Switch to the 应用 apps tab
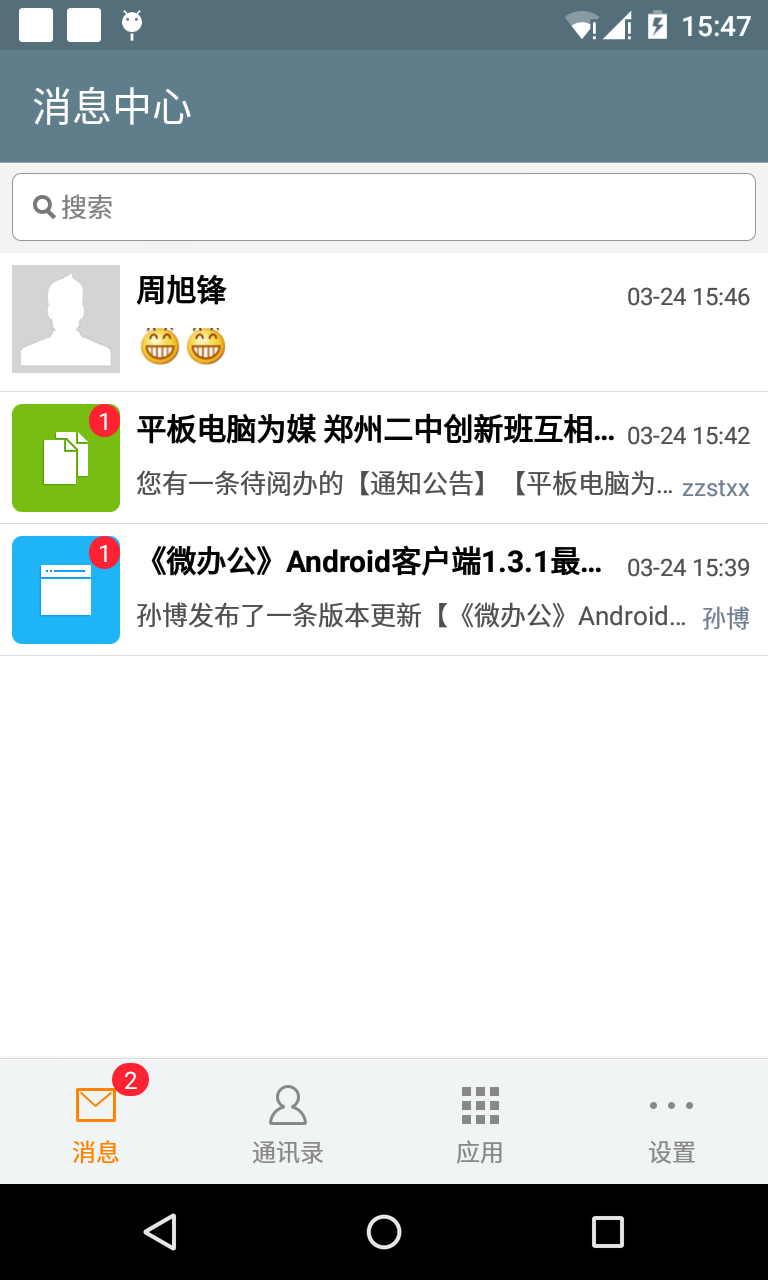 click(480, 1123)
